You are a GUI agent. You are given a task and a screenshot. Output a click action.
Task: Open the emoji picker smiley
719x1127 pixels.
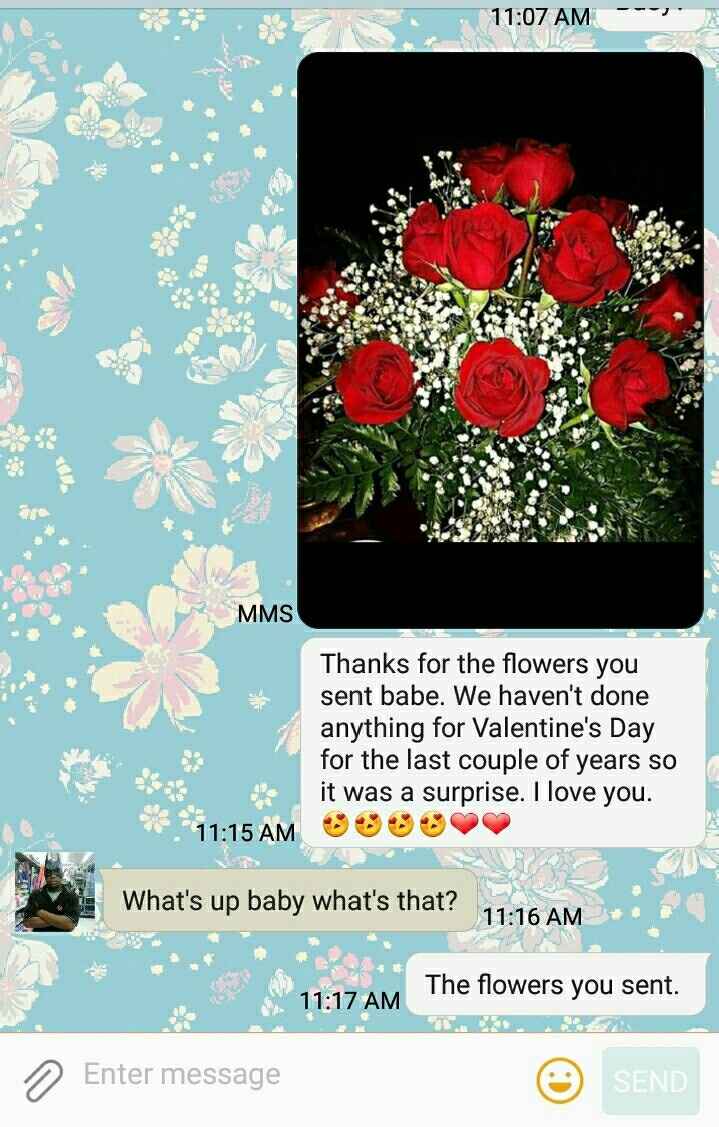point(560,1080)
